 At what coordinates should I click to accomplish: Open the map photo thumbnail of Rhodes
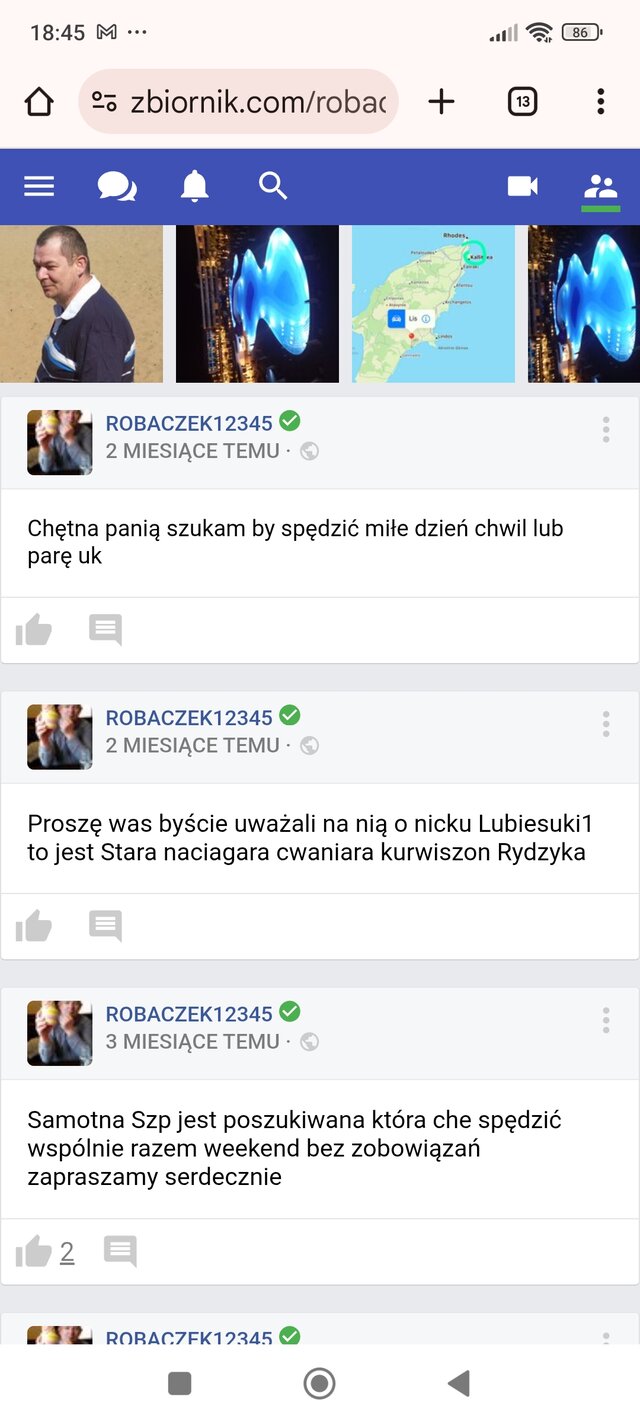pyautogui.click(x=433, y=304)
